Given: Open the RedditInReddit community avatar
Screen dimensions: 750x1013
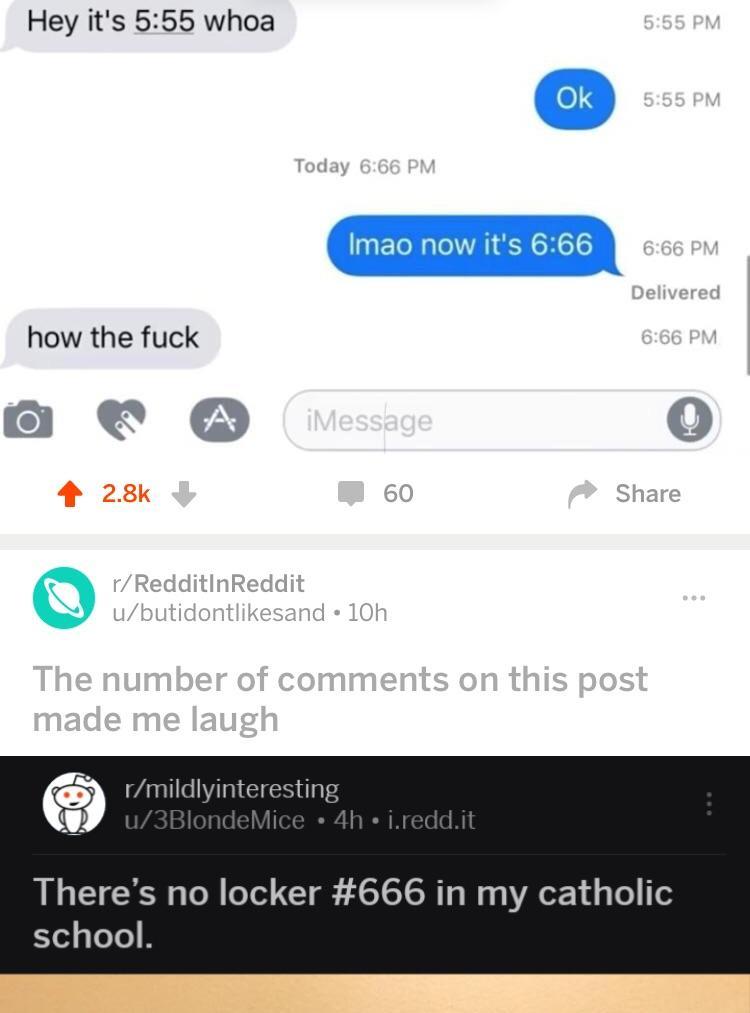Looking at the screenshot, I should [x=64, y=597].
